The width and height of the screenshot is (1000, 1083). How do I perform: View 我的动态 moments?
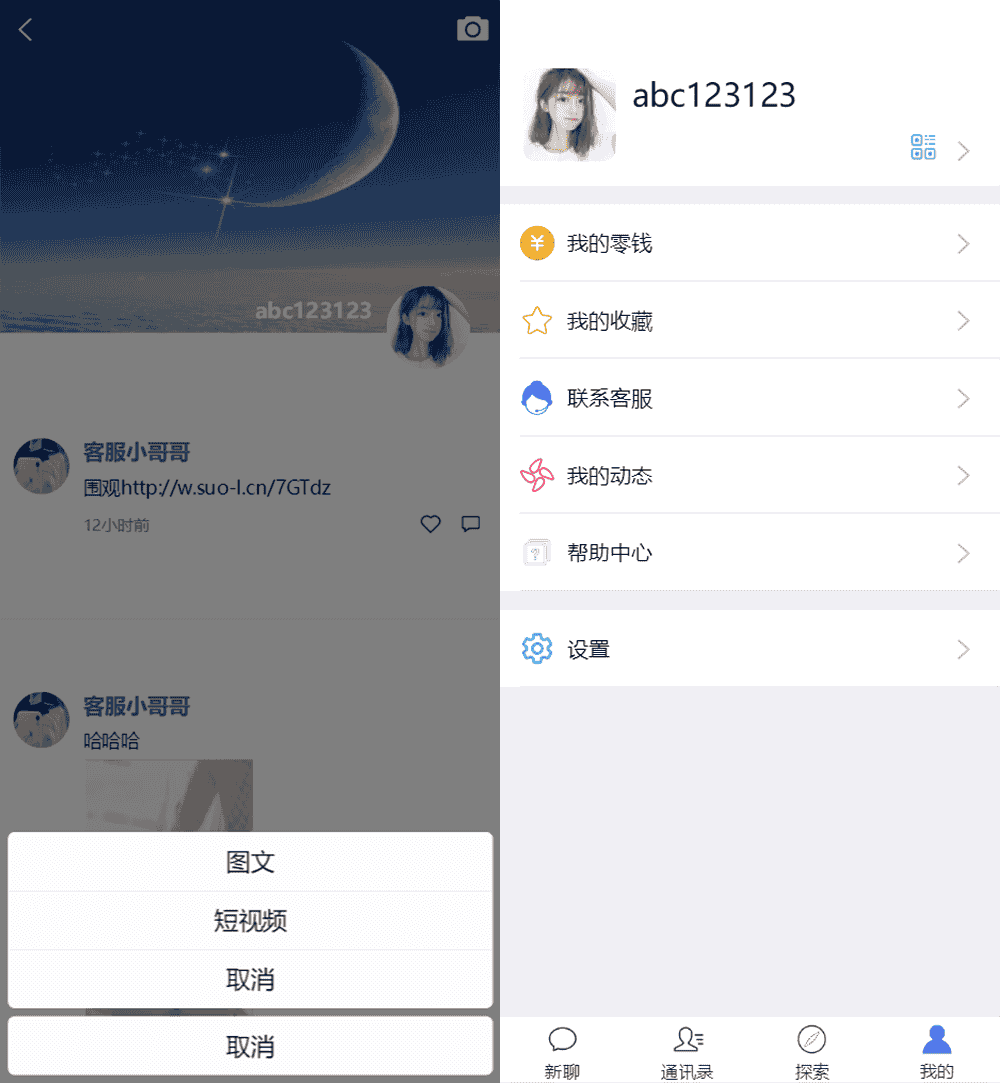(750, 476)
